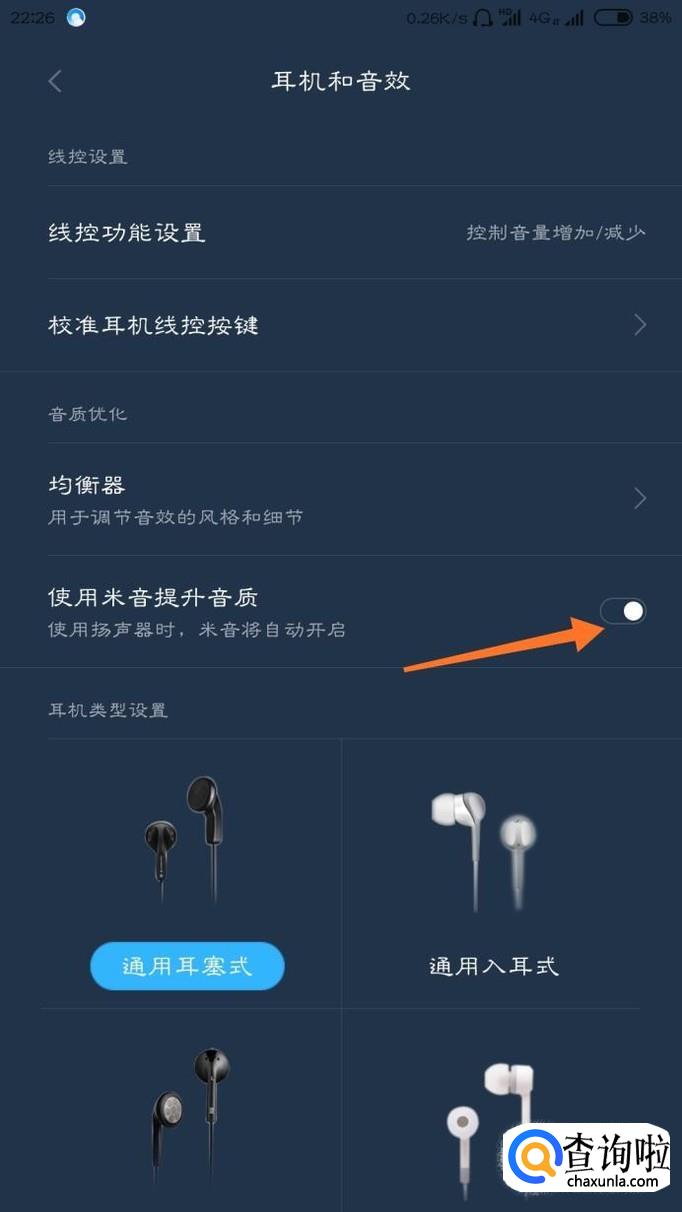682x1212 pixels.
Task: Select 通用入耳式 headphone type
Action: 493,966
